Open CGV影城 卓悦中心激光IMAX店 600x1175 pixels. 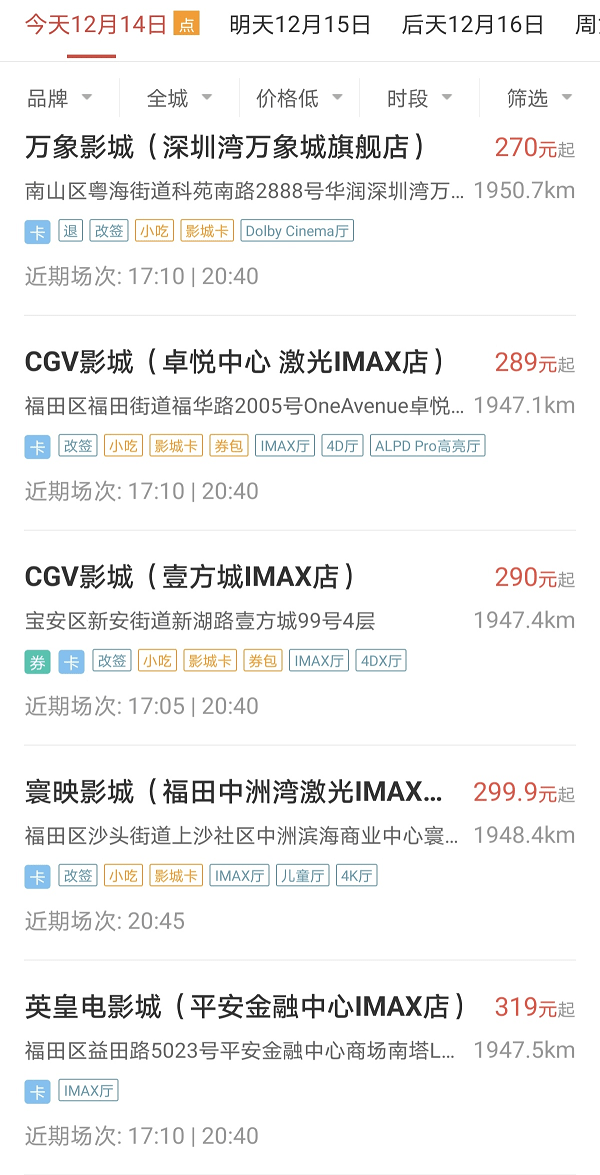click(x=300, y=423)
